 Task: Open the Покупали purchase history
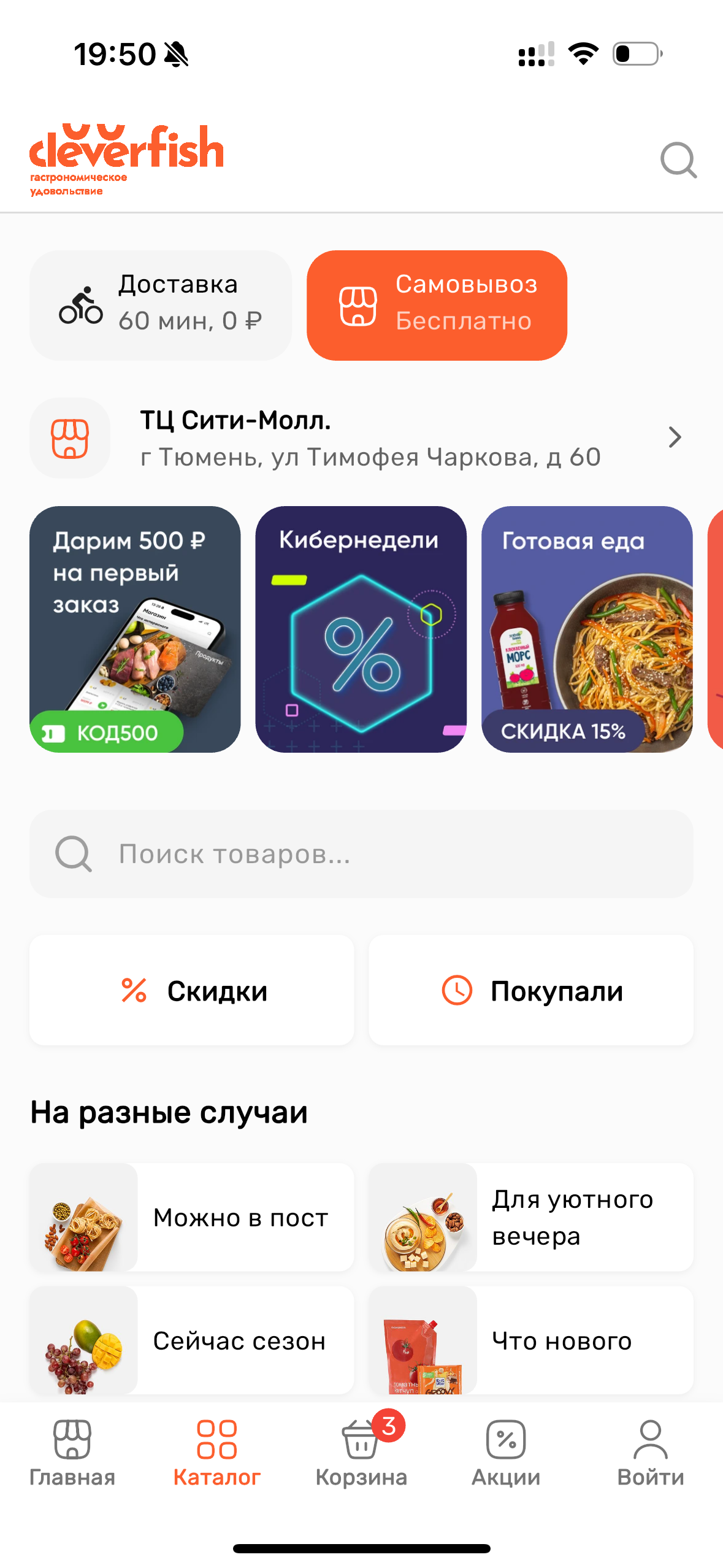coord(531,990)
